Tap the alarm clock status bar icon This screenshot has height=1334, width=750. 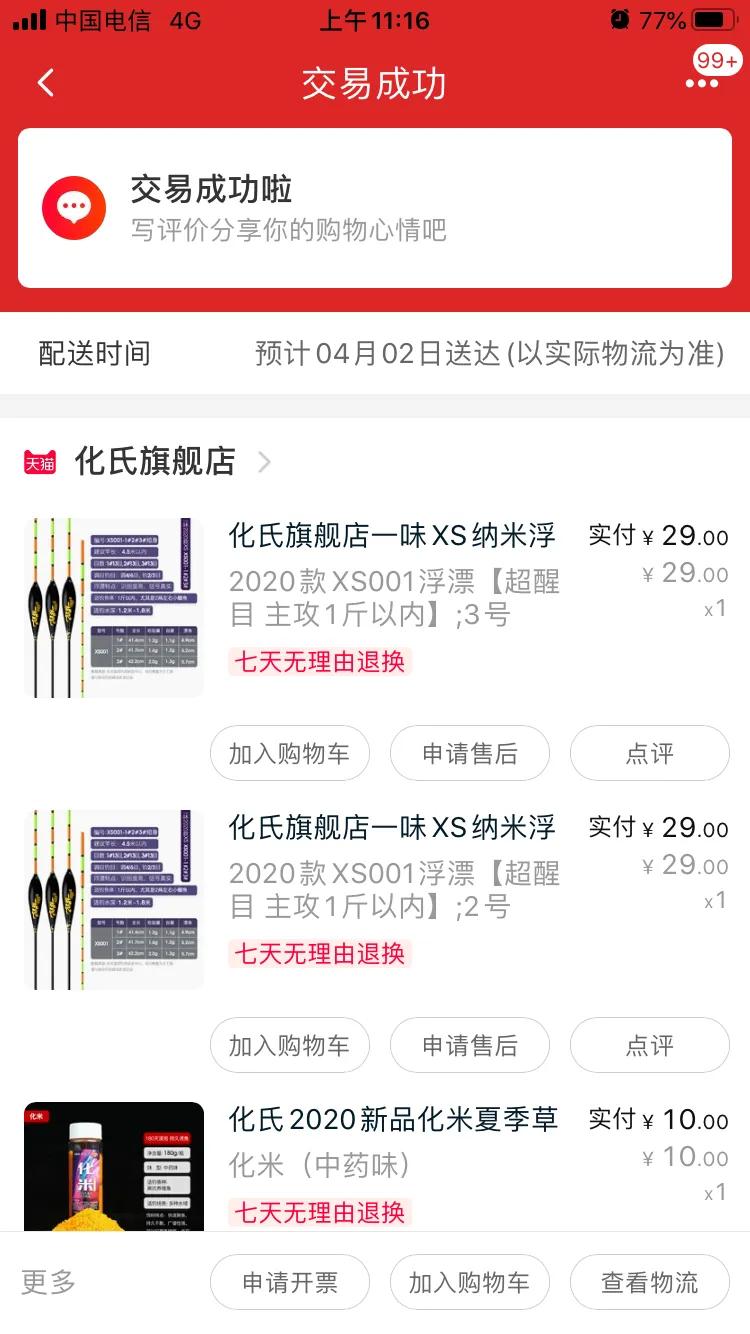621,17
